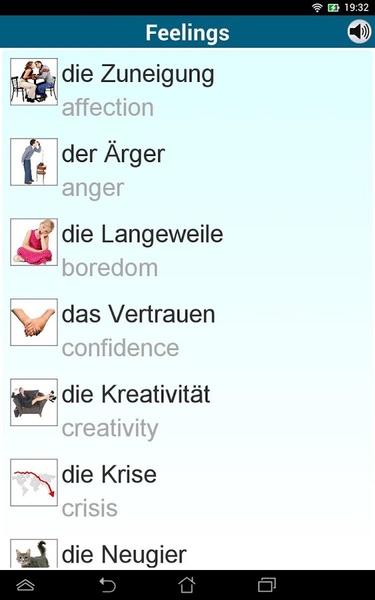Open the die Zuneigung affection entry
Screen dimensions: 375x600
coord(188,90)
